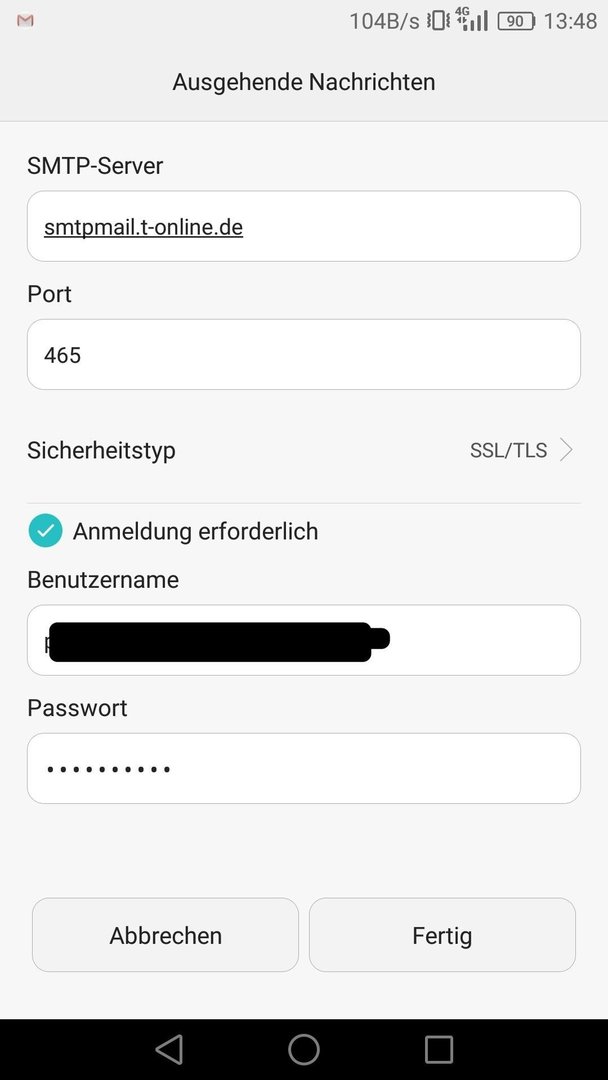Uncheck Anmeldung erforderlich
608x1080 pixels.
click(45, 531)
